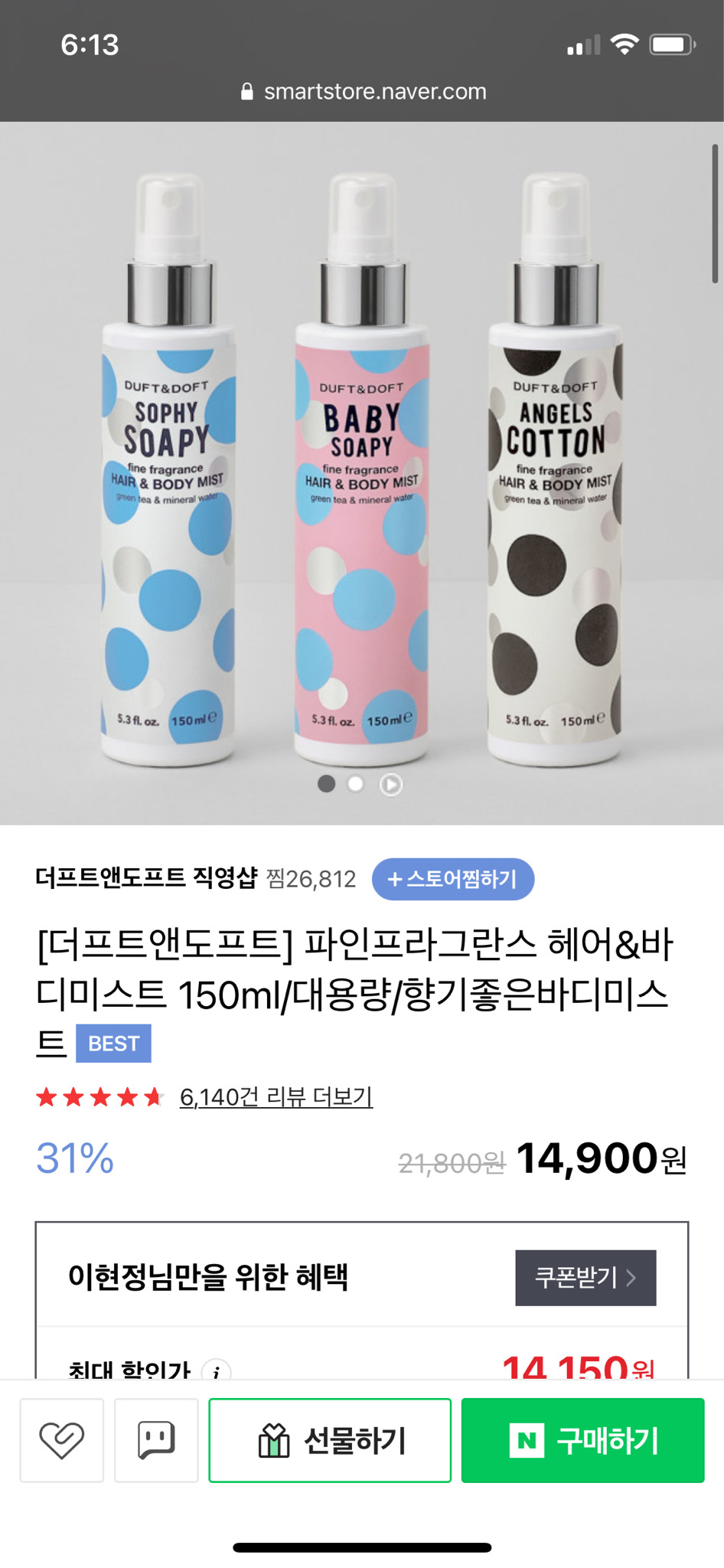The image size is (724, 1568).
Task: Toggle 스토어찜하기 to favorite the store
Action: pyautogui.click(x=452, y=879)
